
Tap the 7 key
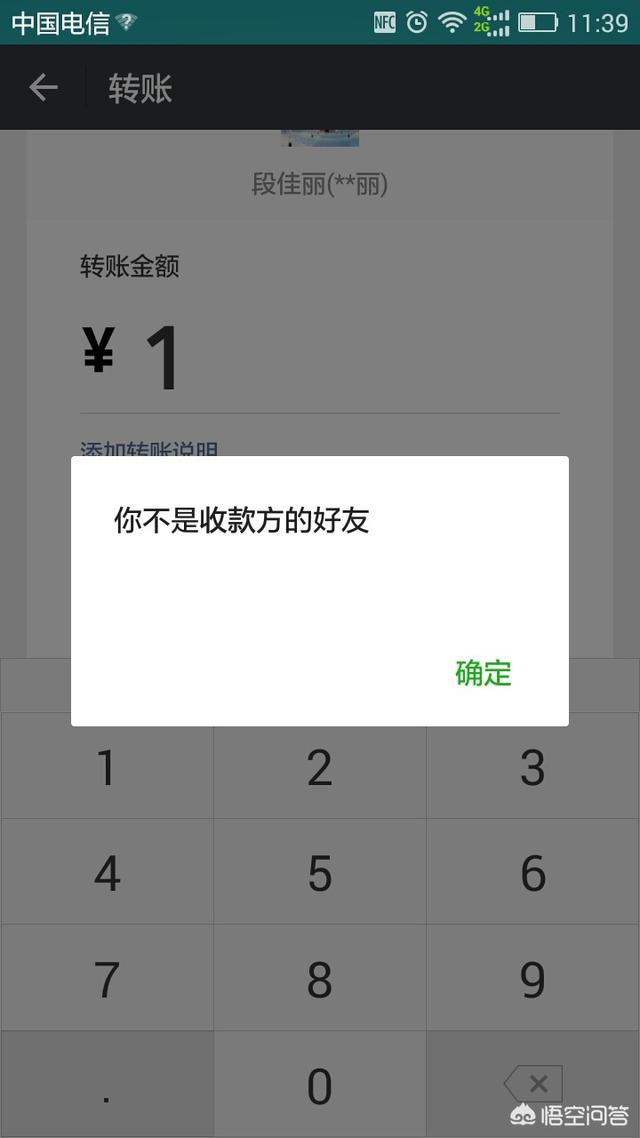click(x=107, y=978)
